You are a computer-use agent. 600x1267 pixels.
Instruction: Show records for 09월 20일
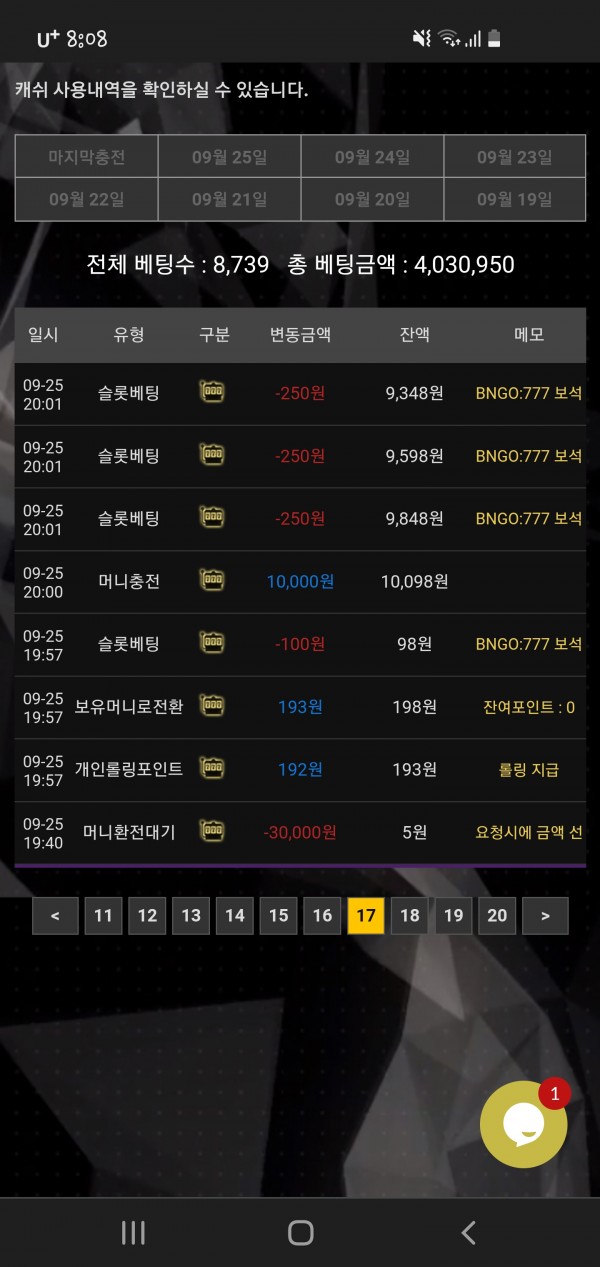(x=373, y=199)
